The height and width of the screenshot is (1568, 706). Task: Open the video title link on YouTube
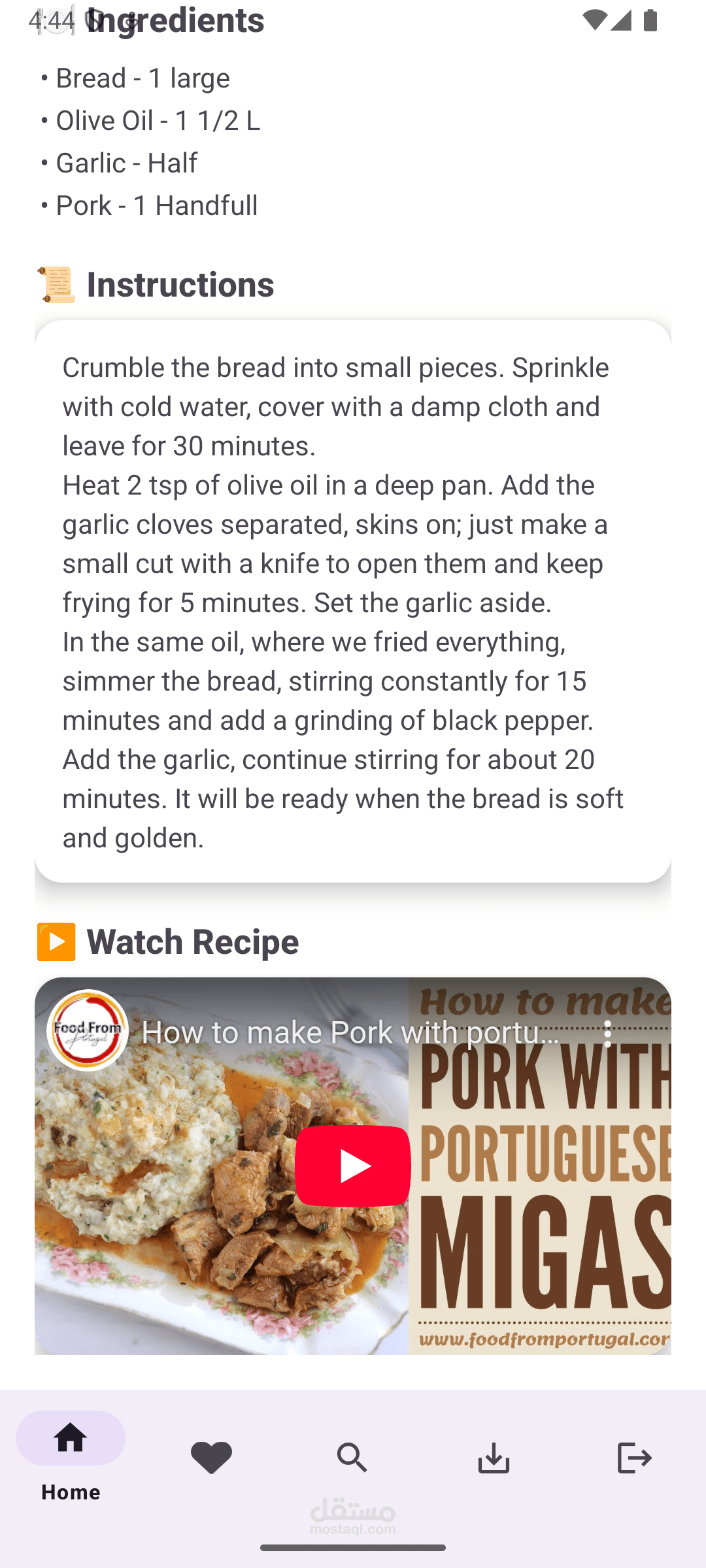pyautogui.click(x=350, y=1033)
